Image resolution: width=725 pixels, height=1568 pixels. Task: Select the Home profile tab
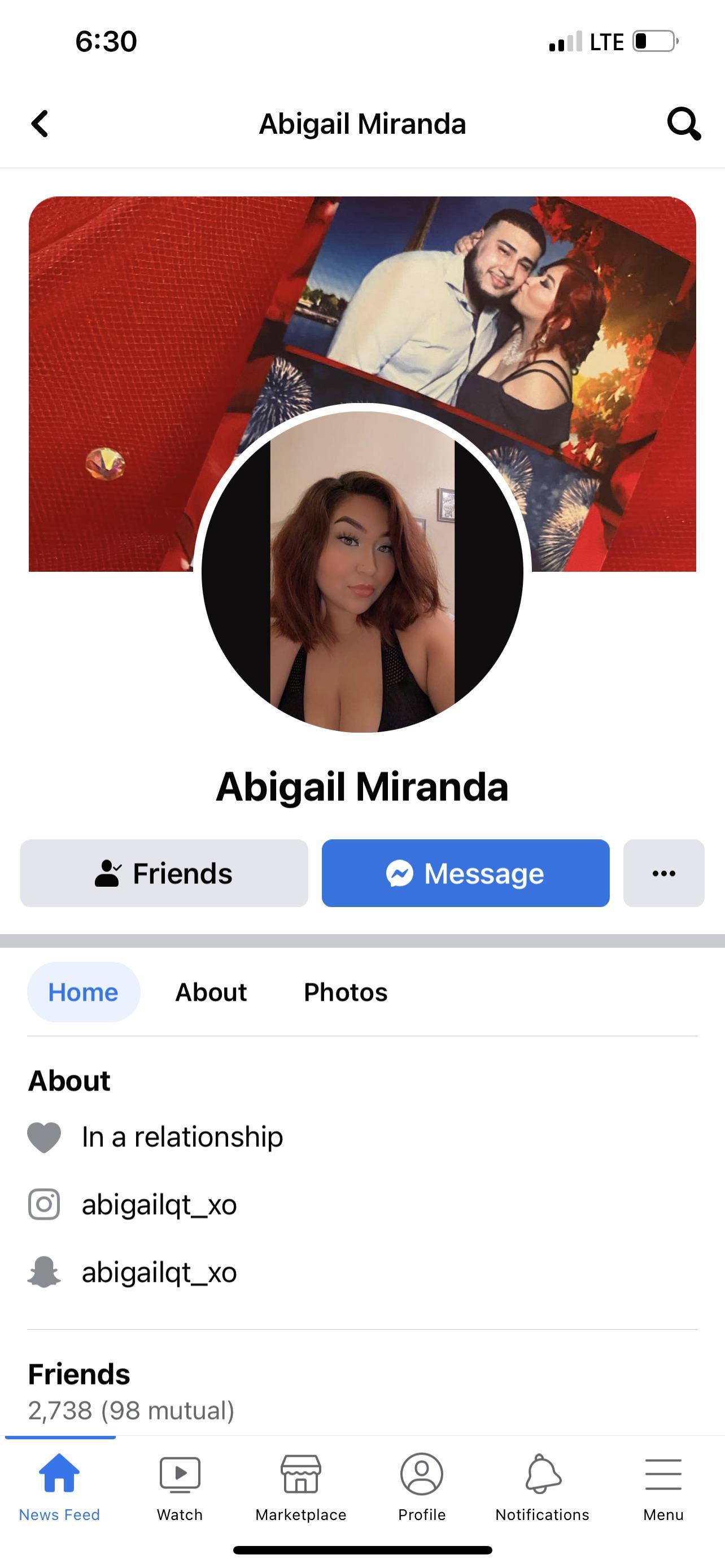(x=84, y=992)
